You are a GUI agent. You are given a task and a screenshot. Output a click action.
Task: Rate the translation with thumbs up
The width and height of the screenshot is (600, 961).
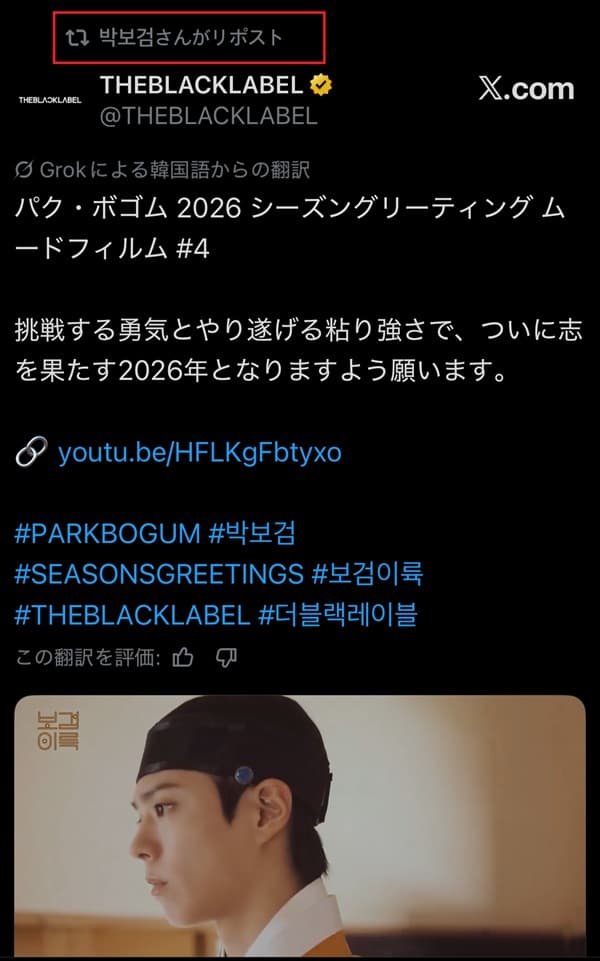(x=183, y=657)
